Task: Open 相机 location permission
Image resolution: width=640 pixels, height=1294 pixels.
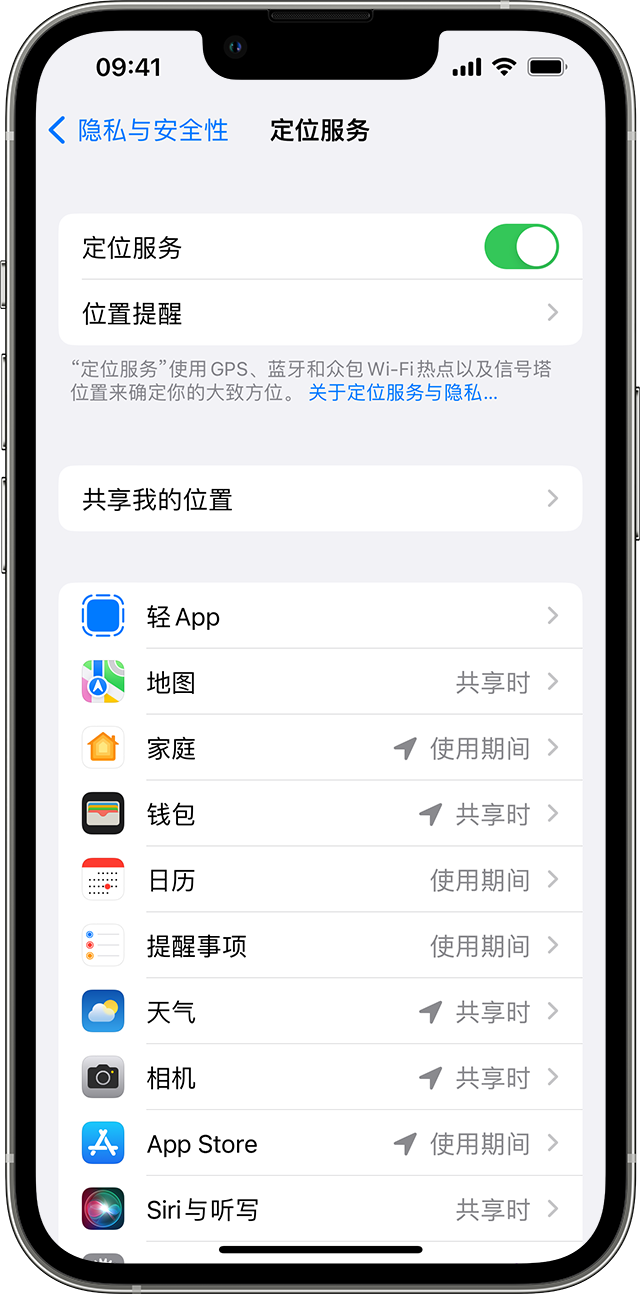Action: pos(320,1078)
